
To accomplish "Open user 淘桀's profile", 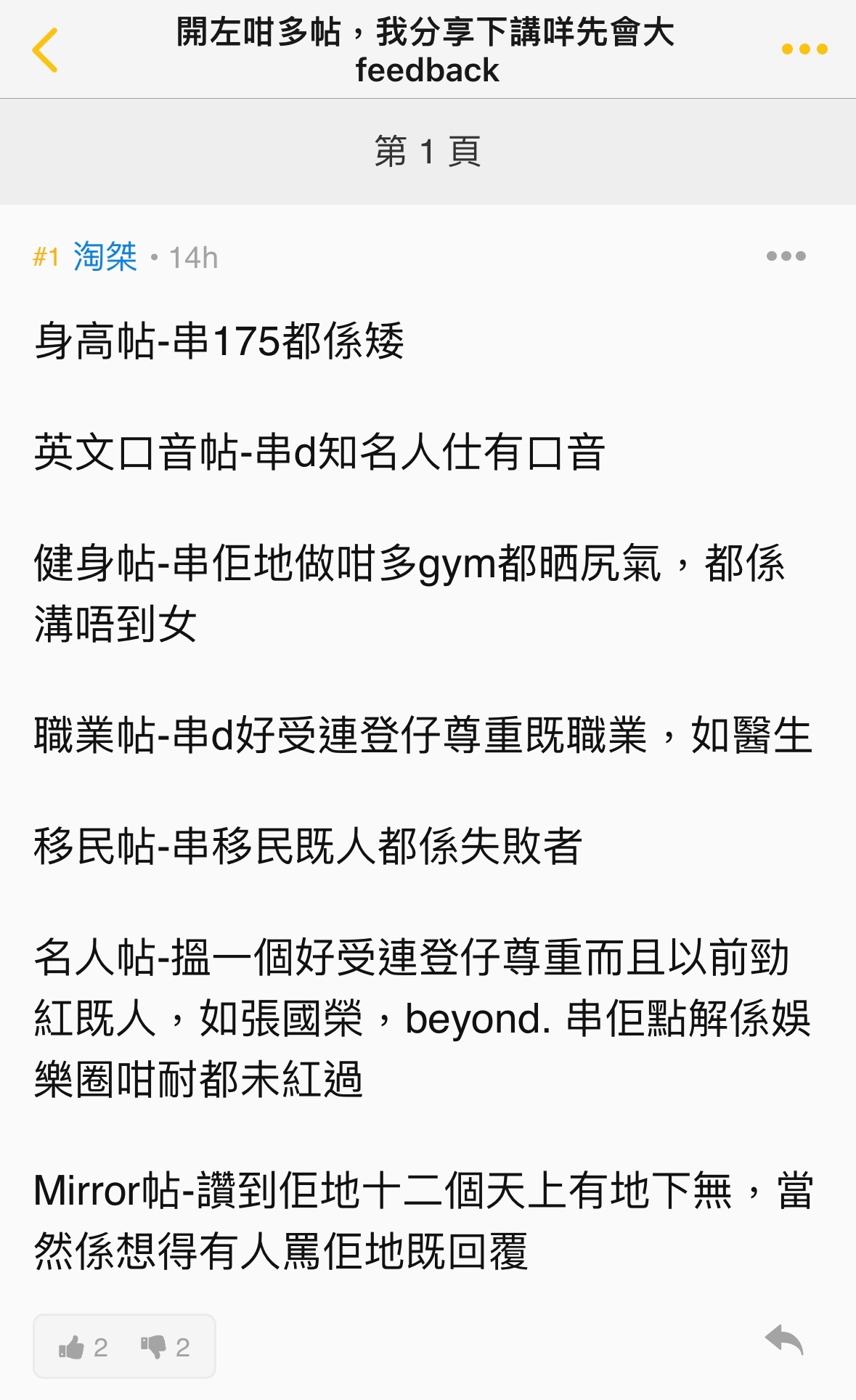I will [x=105, y=257].
